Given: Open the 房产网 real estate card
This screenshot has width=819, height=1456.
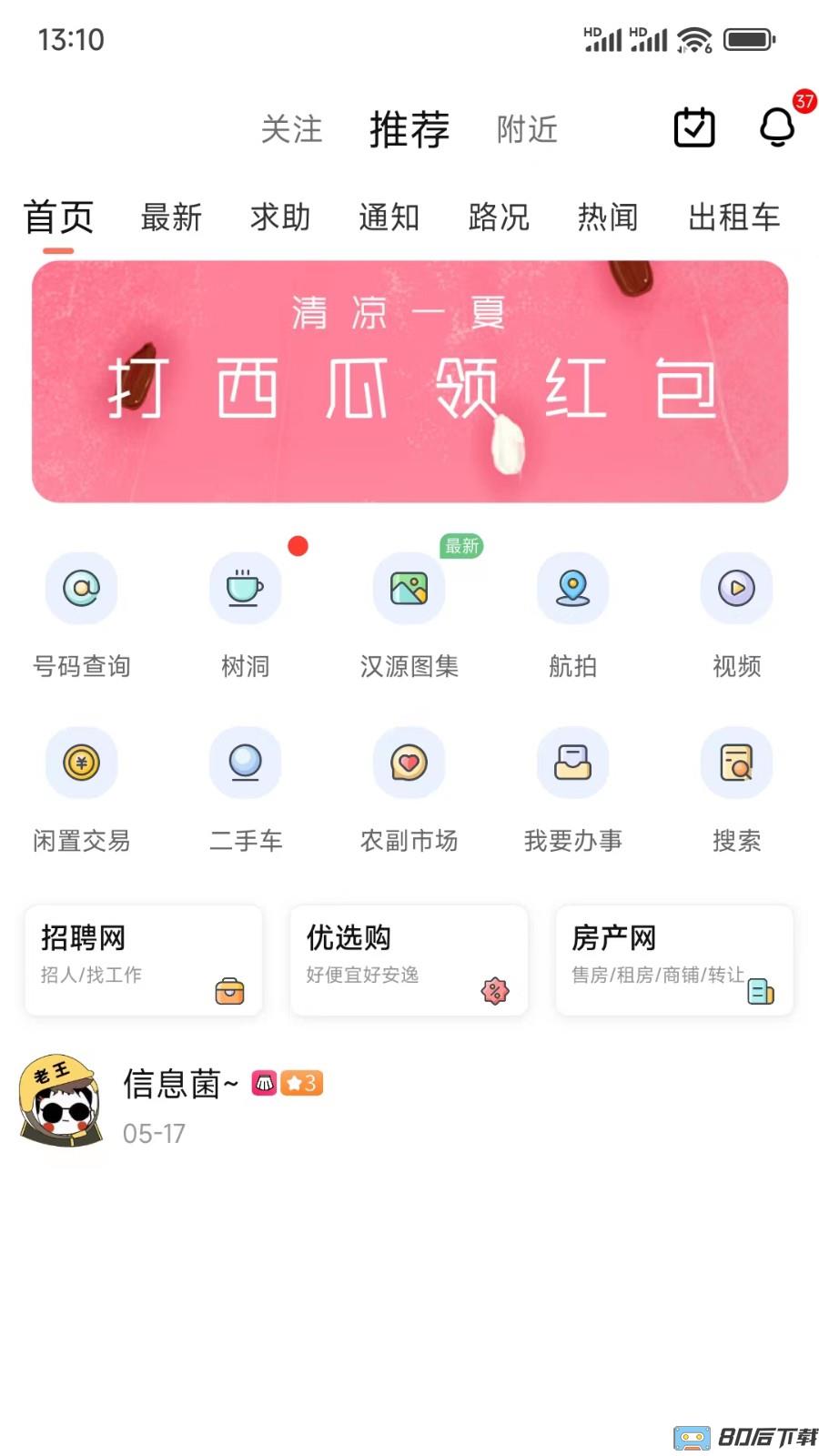Looking at the screenshot, I should click(673, 959).
